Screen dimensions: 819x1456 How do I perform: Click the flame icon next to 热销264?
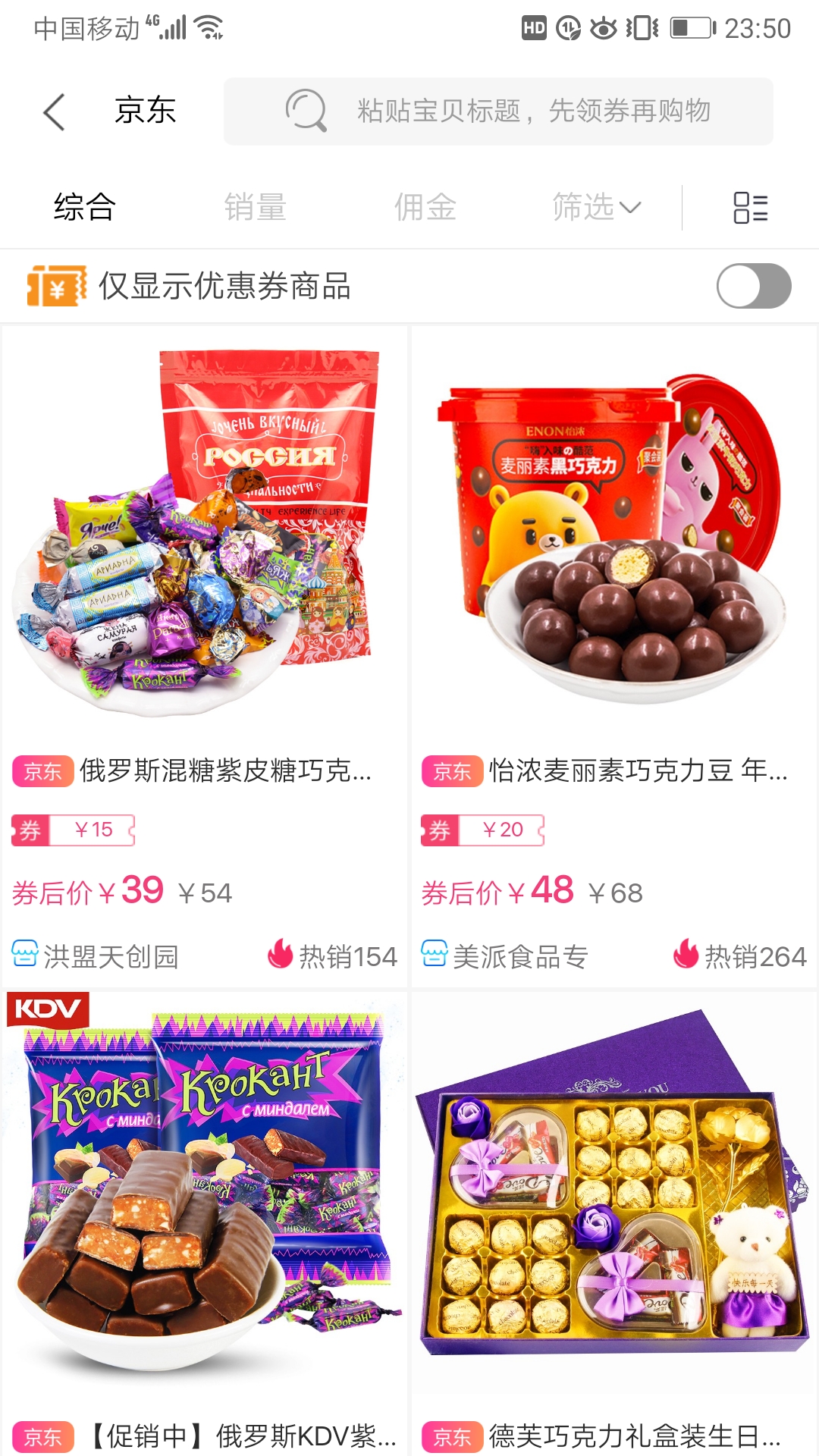tap(687, 956)
